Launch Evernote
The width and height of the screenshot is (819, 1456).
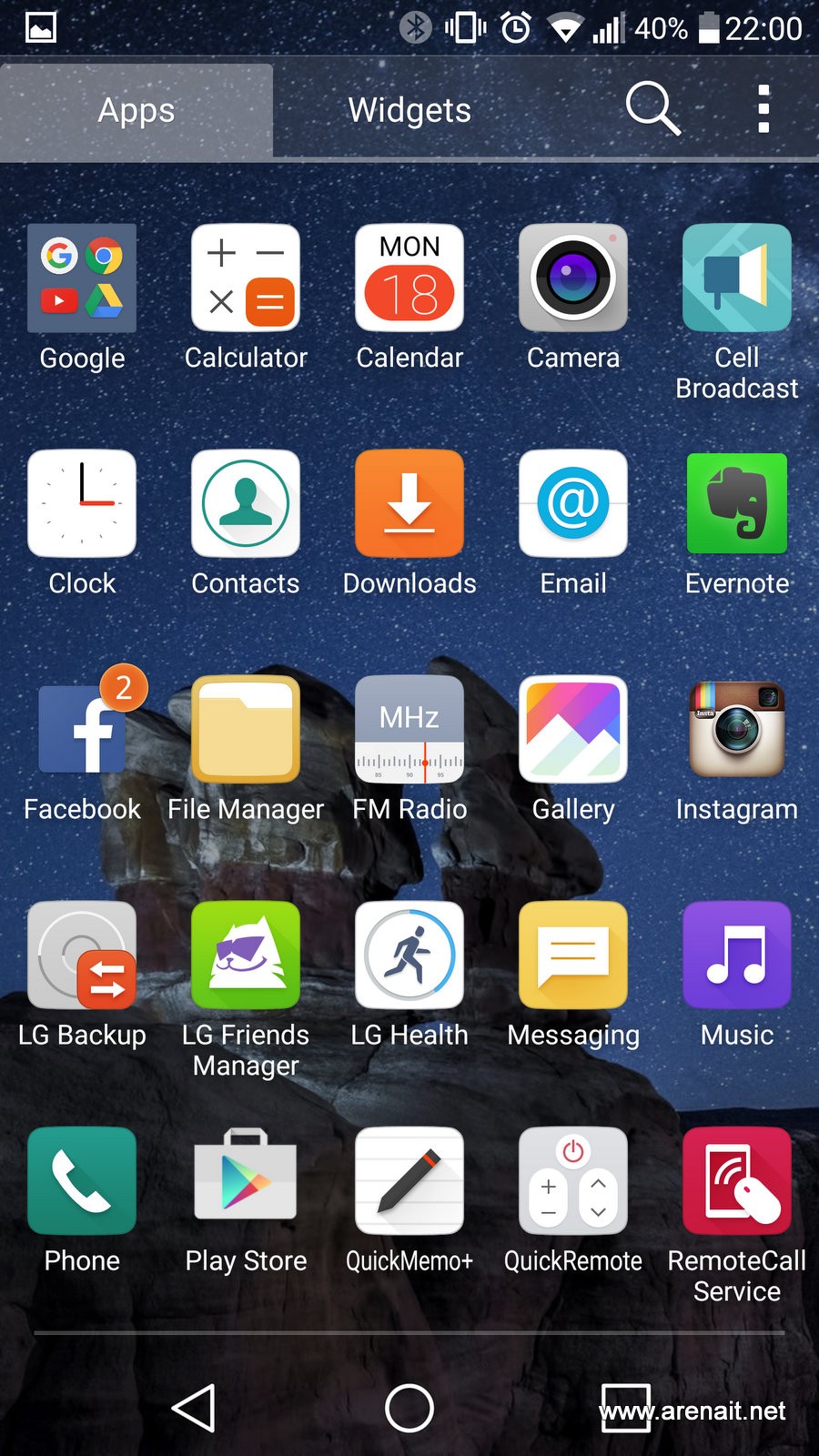737,503
